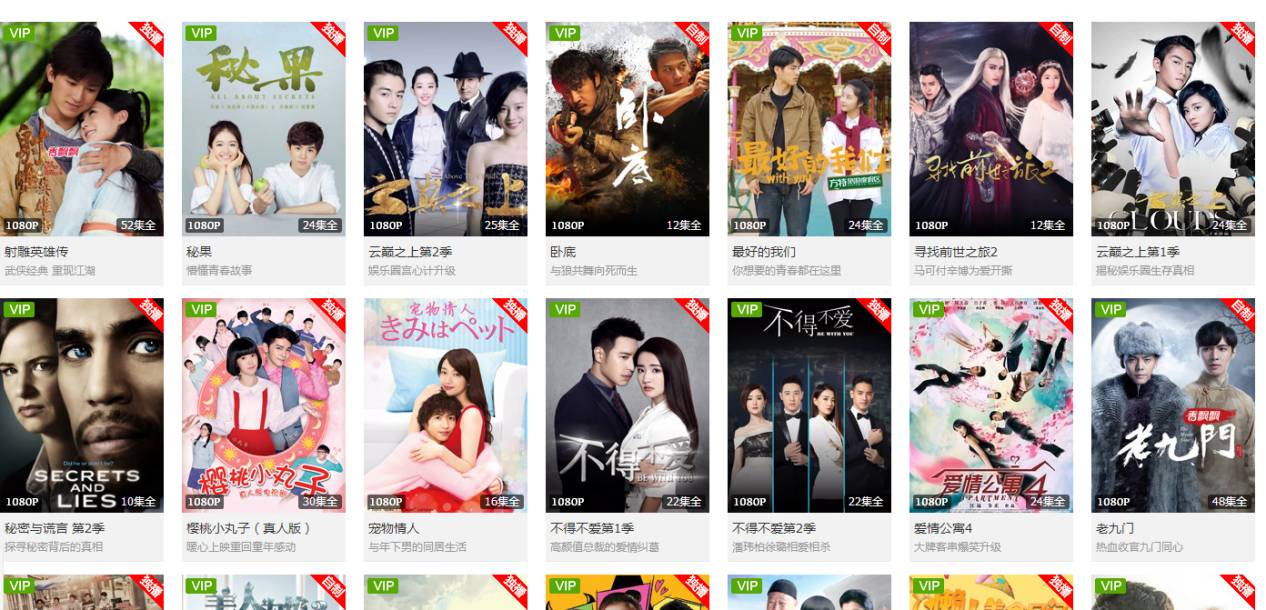Tap the 宠物情人 drama card
1266x610 pixels.
point(445,405)
